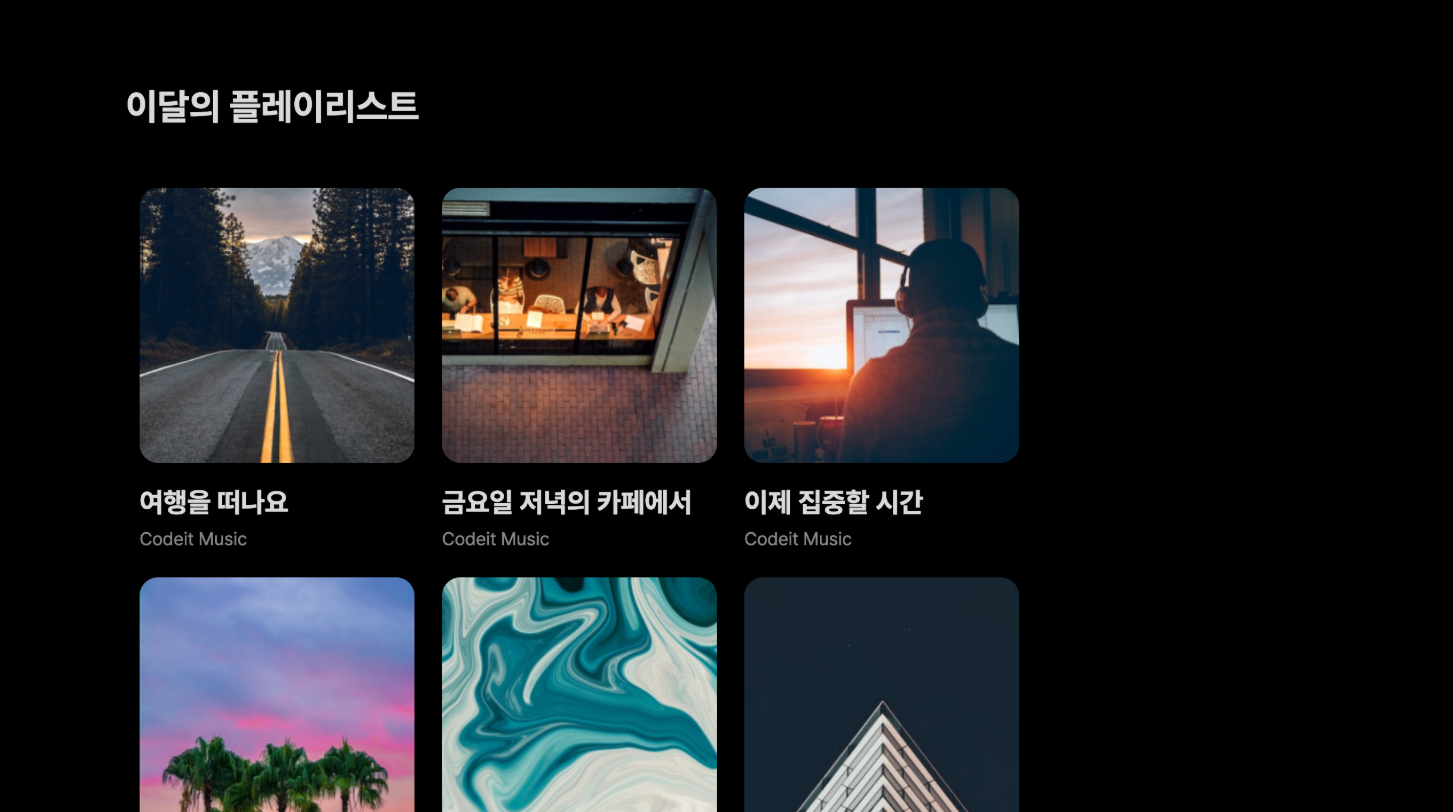Open the 여행을 떠나요 playlist card
The width and height of the screenshot is (1453, 812).
[277, 326]
